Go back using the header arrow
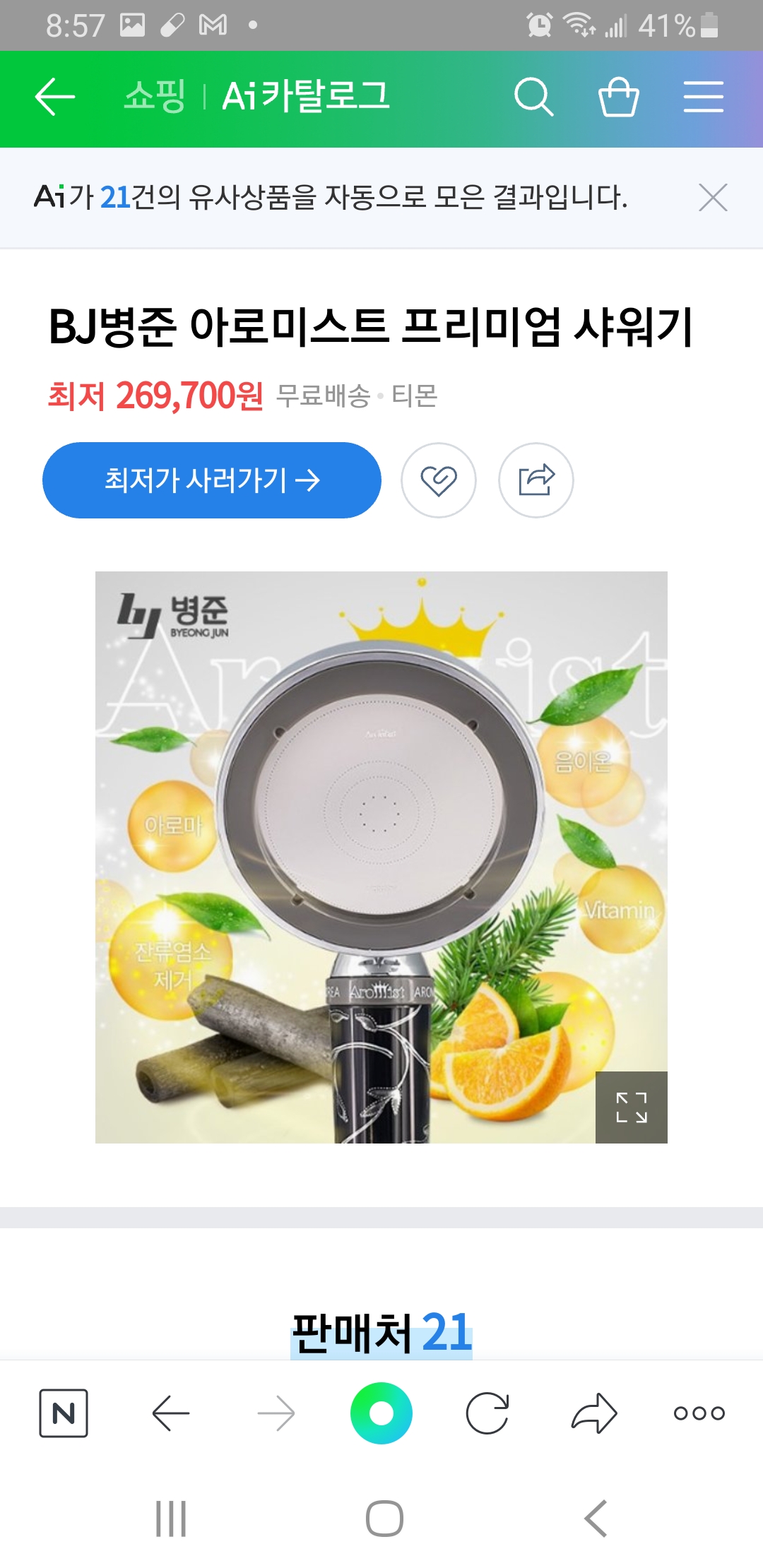Viewport: 763px width, 1568px height. (55, 97)
